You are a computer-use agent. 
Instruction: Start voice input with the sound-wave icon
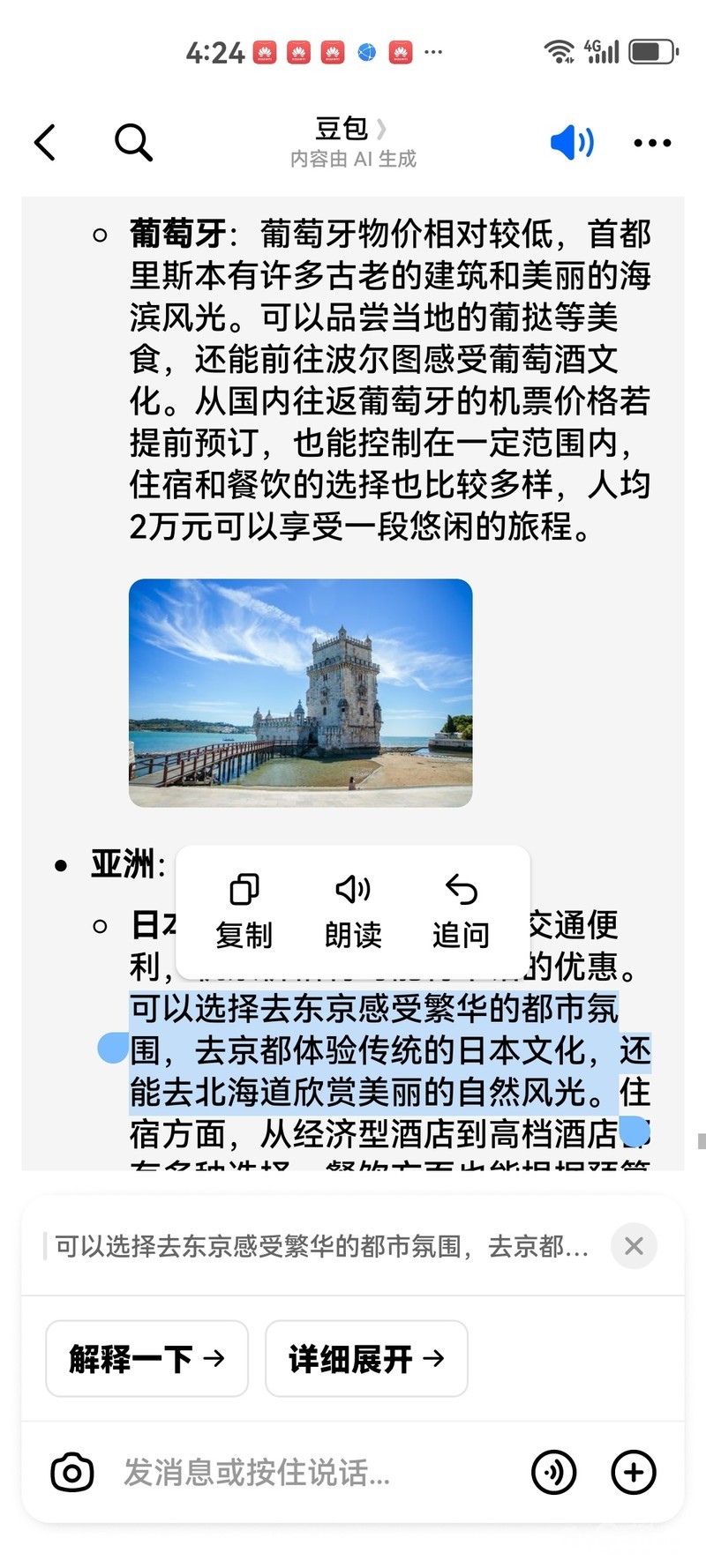[x=554, y=1472]
